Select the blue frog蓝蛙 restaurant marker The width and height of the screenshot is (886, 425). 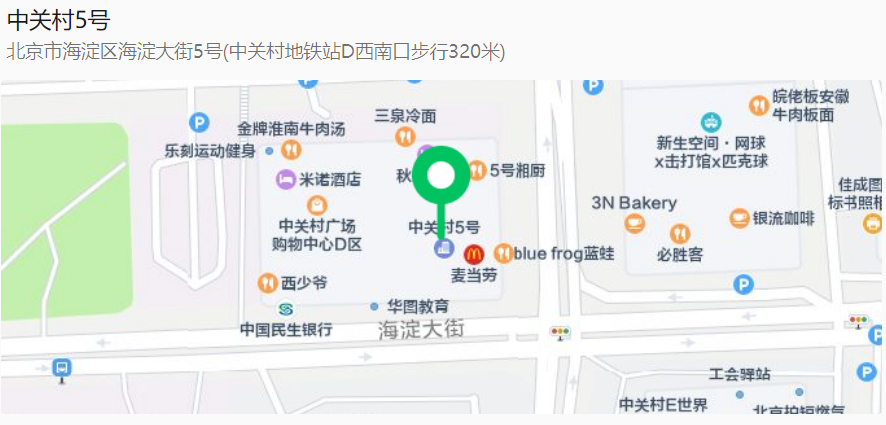[x=503, y=254]
